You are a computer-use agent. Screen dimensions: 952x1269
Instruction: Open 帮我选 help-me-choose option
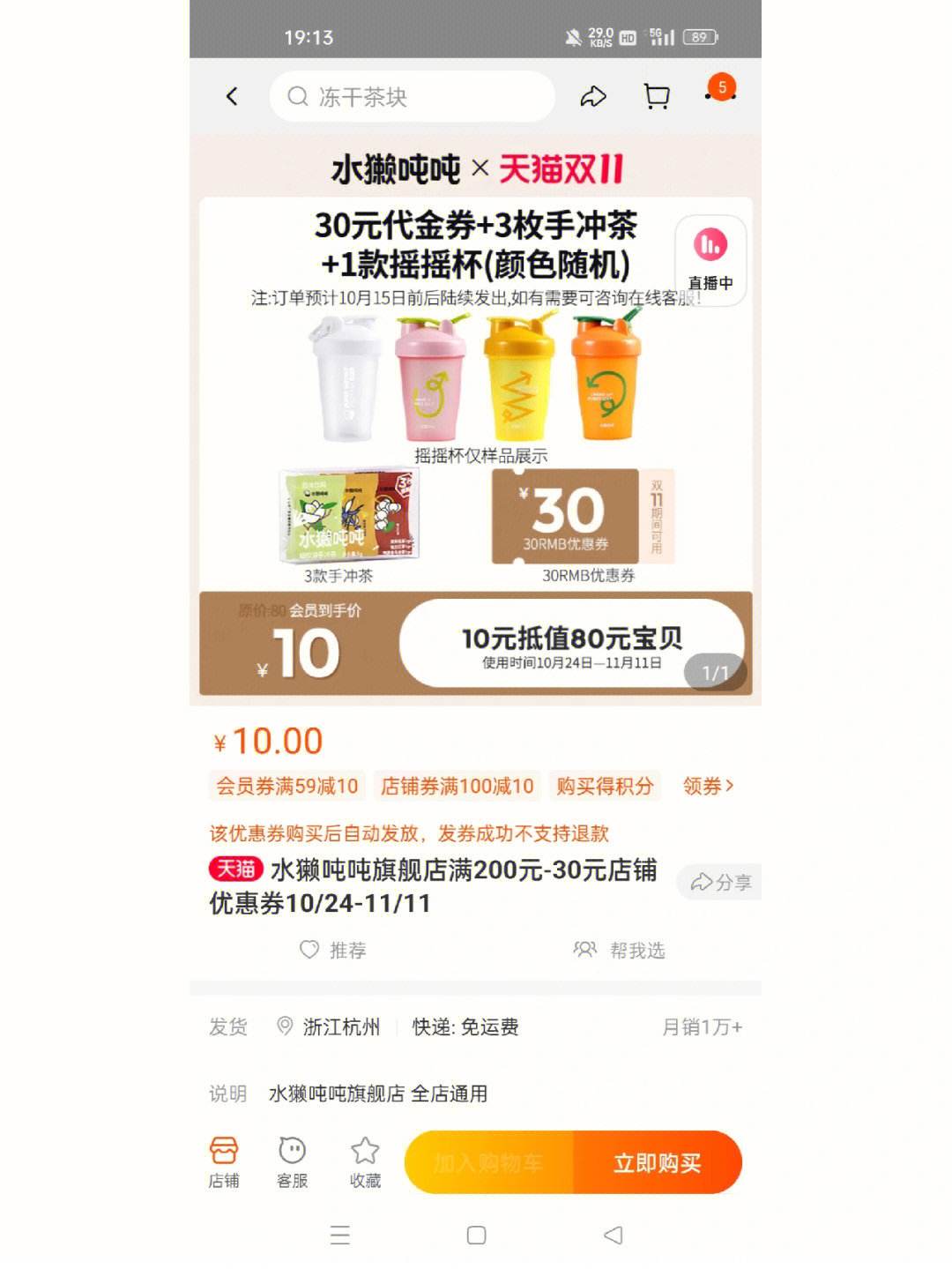tap(620, 950)
